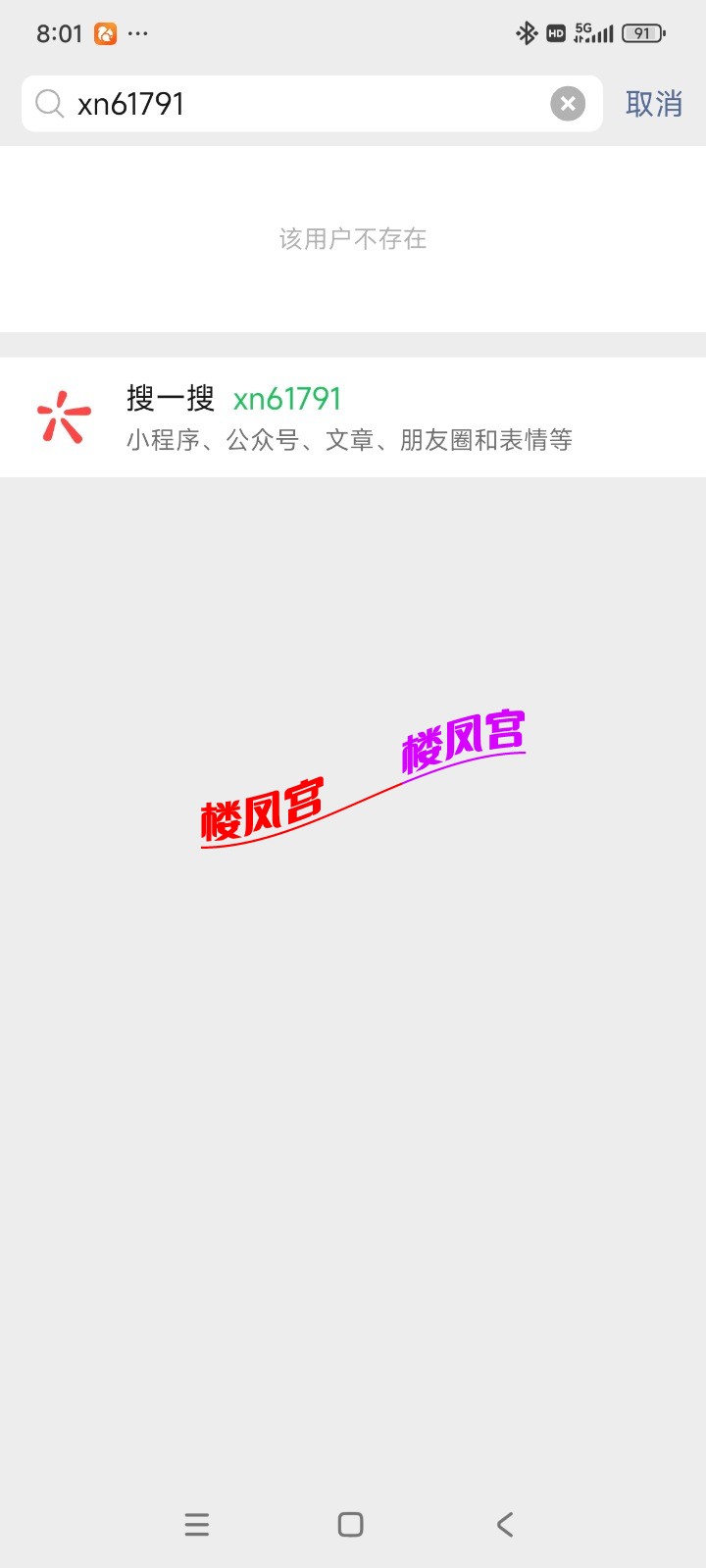Tap the search field containing xn61791

tap(294, 104)
